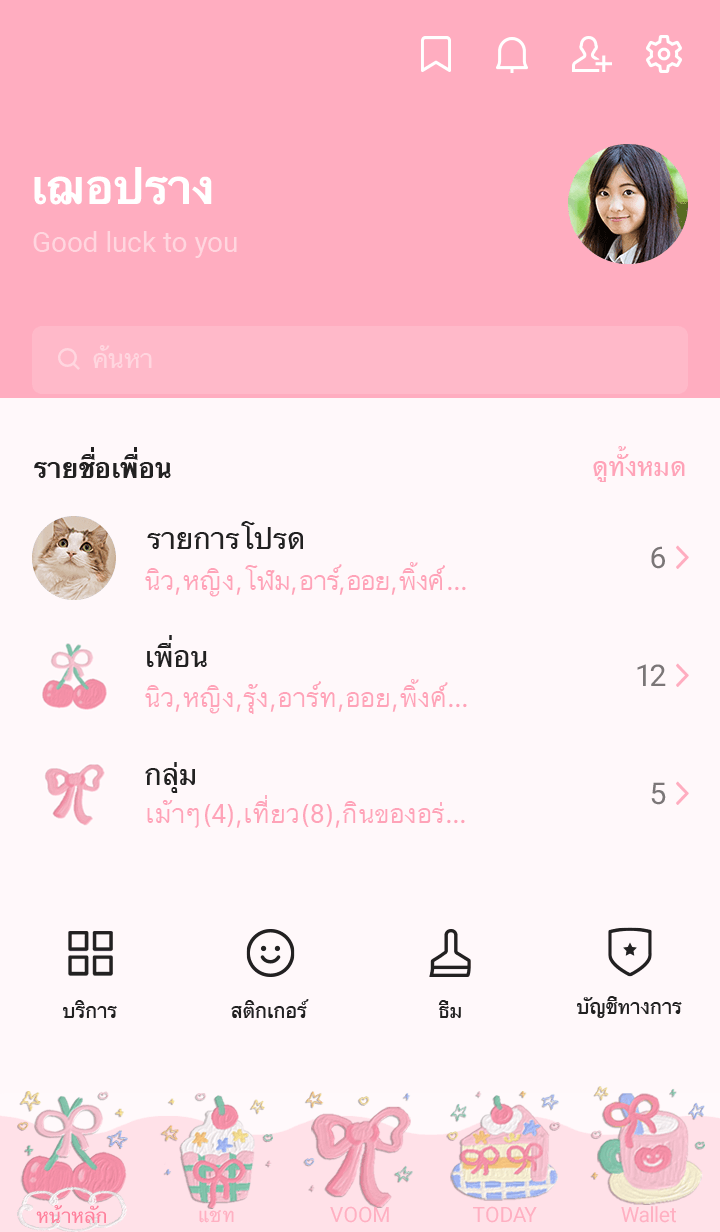The height and width of the screenshot is (1232, 720).
Task: Select the หน้าหลัก home tab
Action: pos(72,1165)
